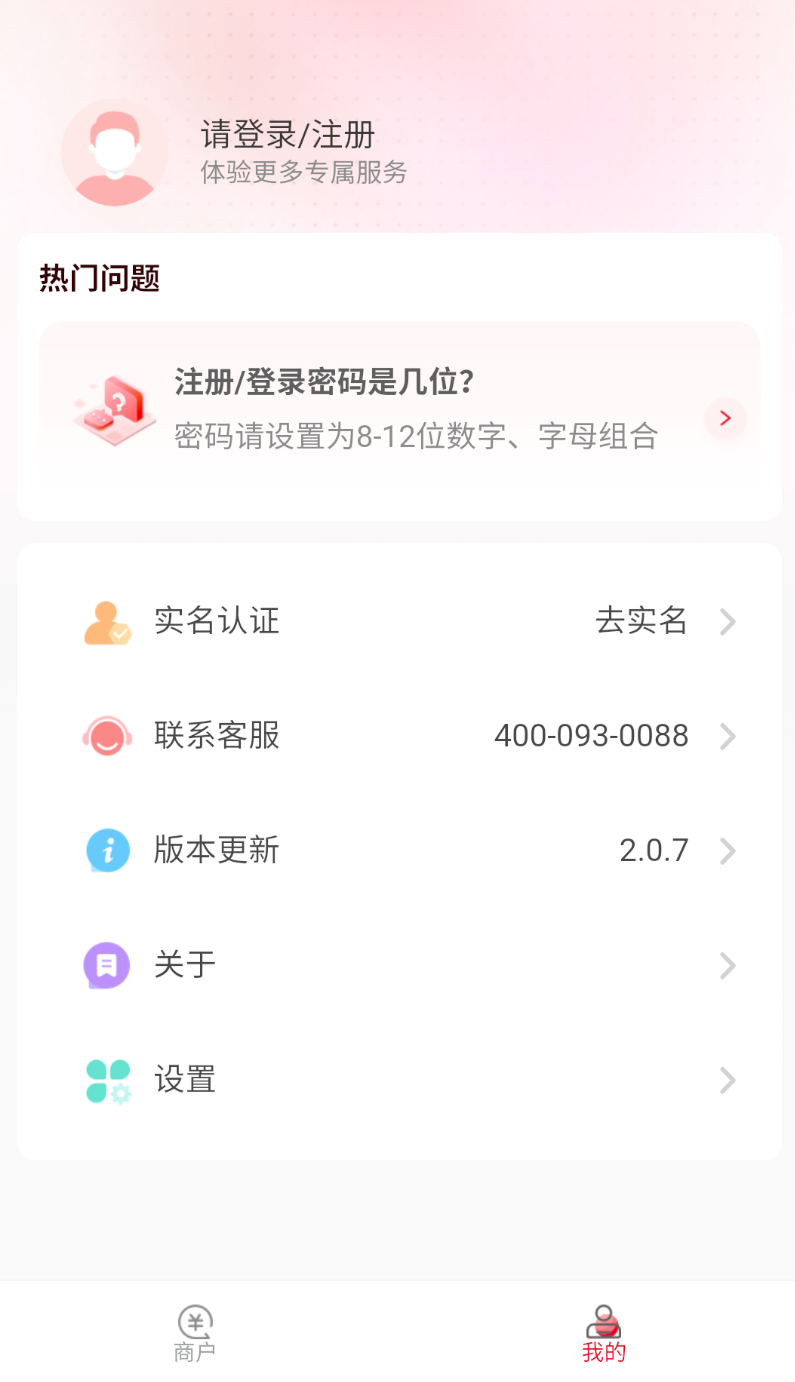Tap the Settings (设置) clover icon
The height and width of the screenshot is (1382, 795).
pos(106,1080)
